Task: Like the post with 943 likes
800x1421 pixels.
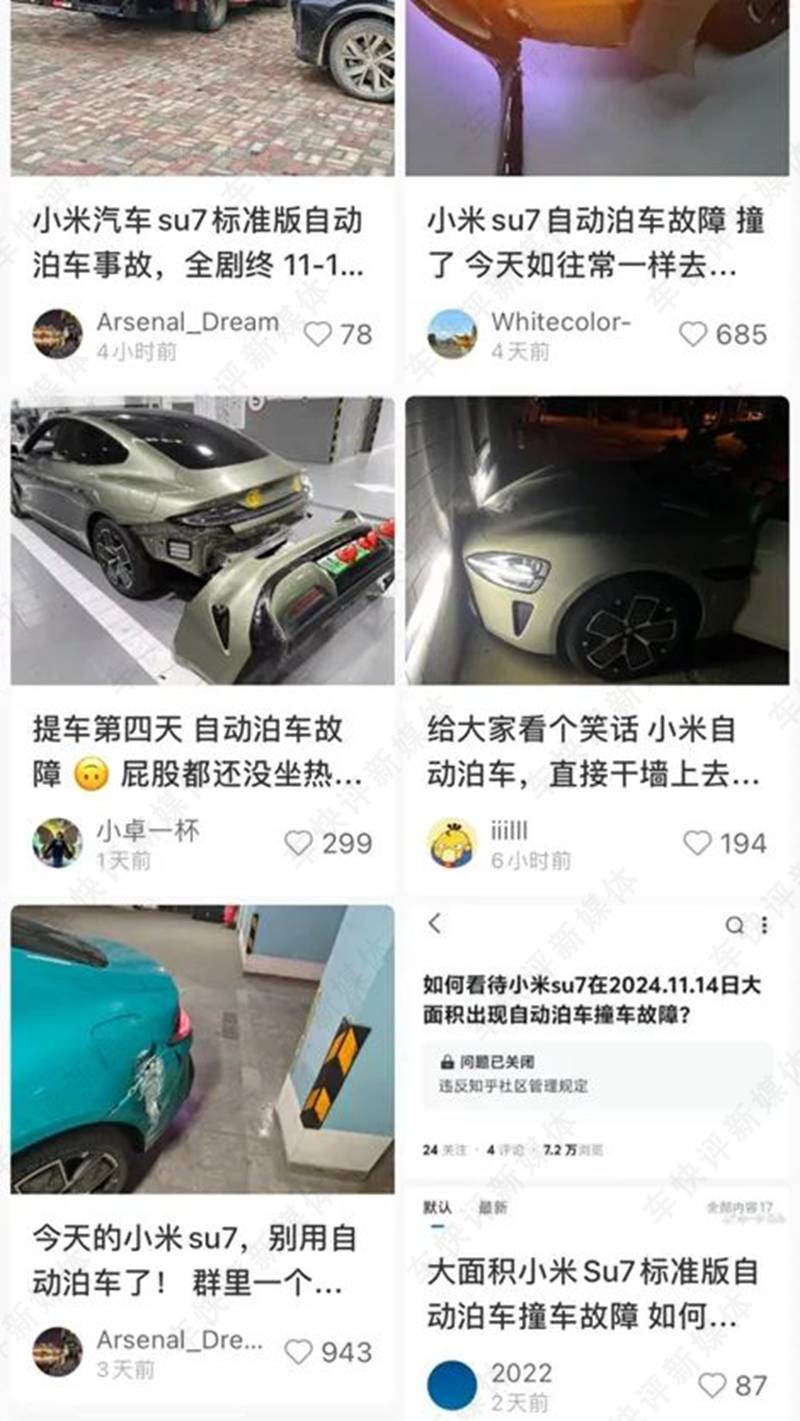Action: click(299, 1352)
